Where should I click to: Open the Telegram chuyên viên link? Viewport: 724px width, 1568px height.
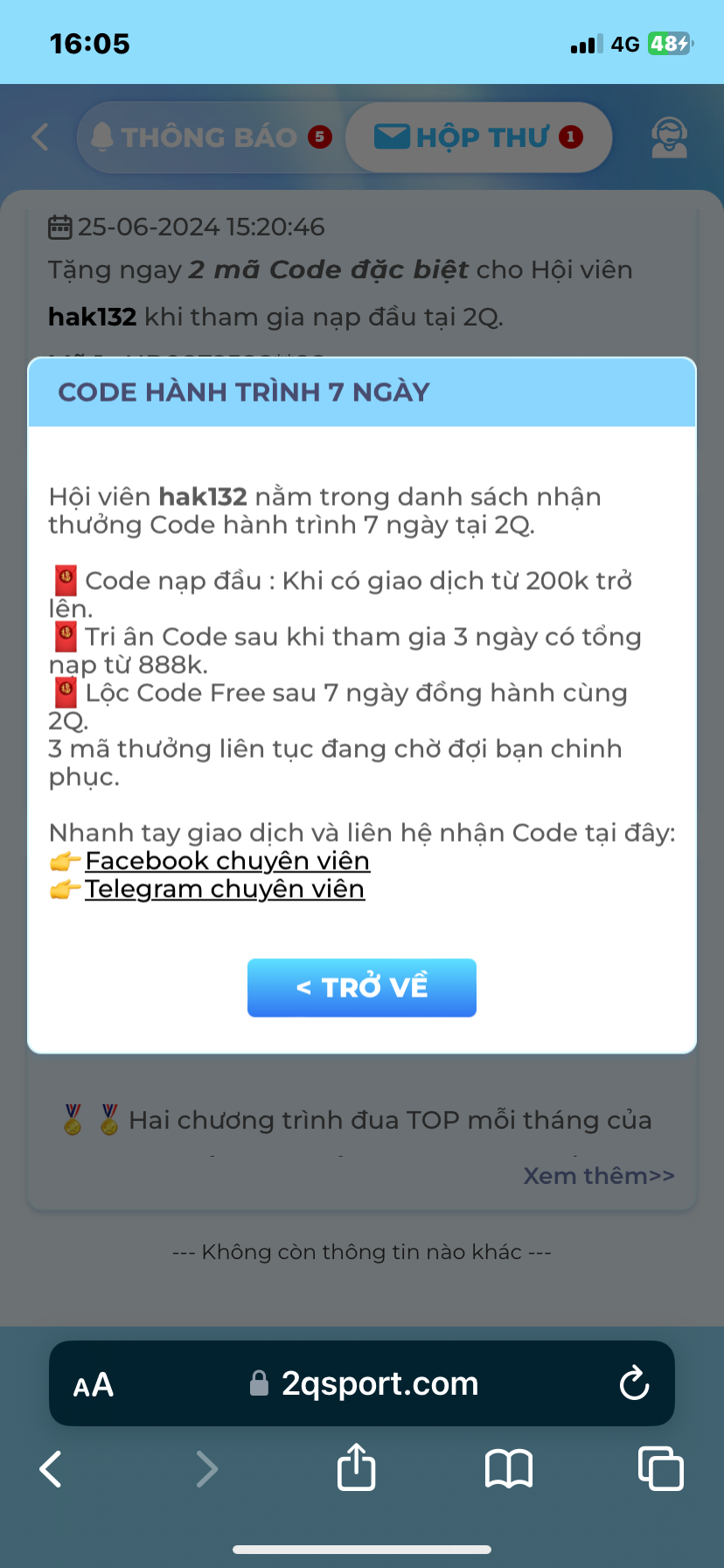click(x=225, y=889)
